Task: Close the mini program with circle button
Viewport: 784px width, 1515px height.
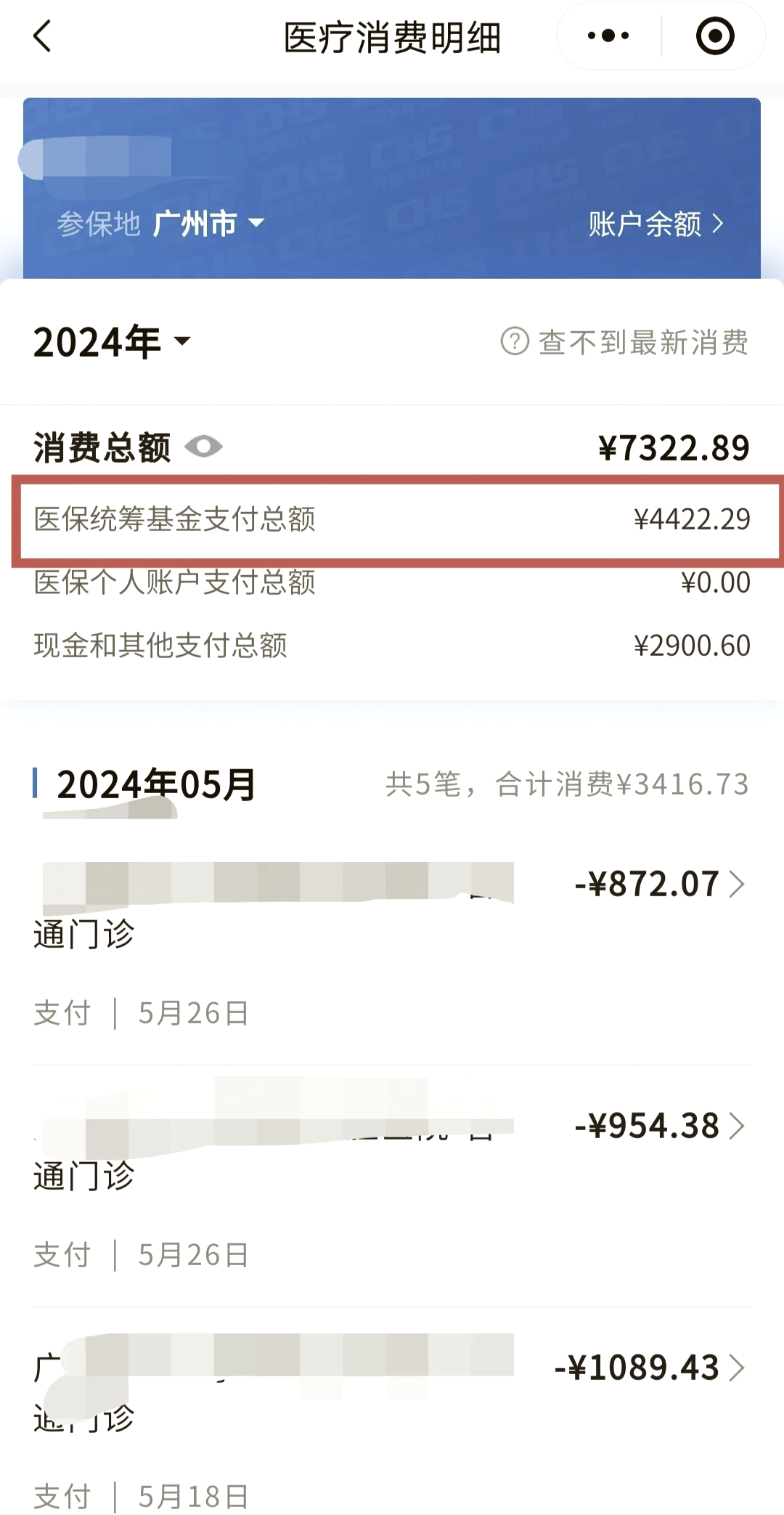Action: point(715,36)
